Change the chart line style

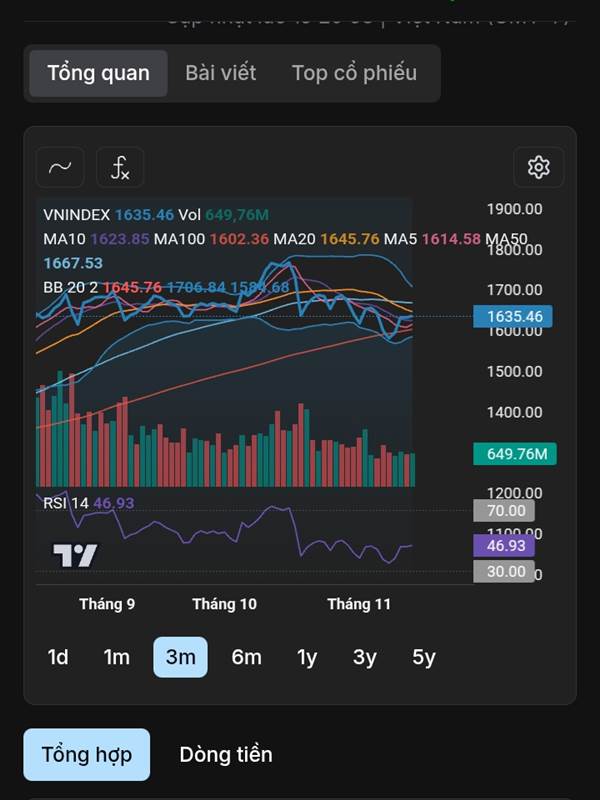(x=60, y=167)
